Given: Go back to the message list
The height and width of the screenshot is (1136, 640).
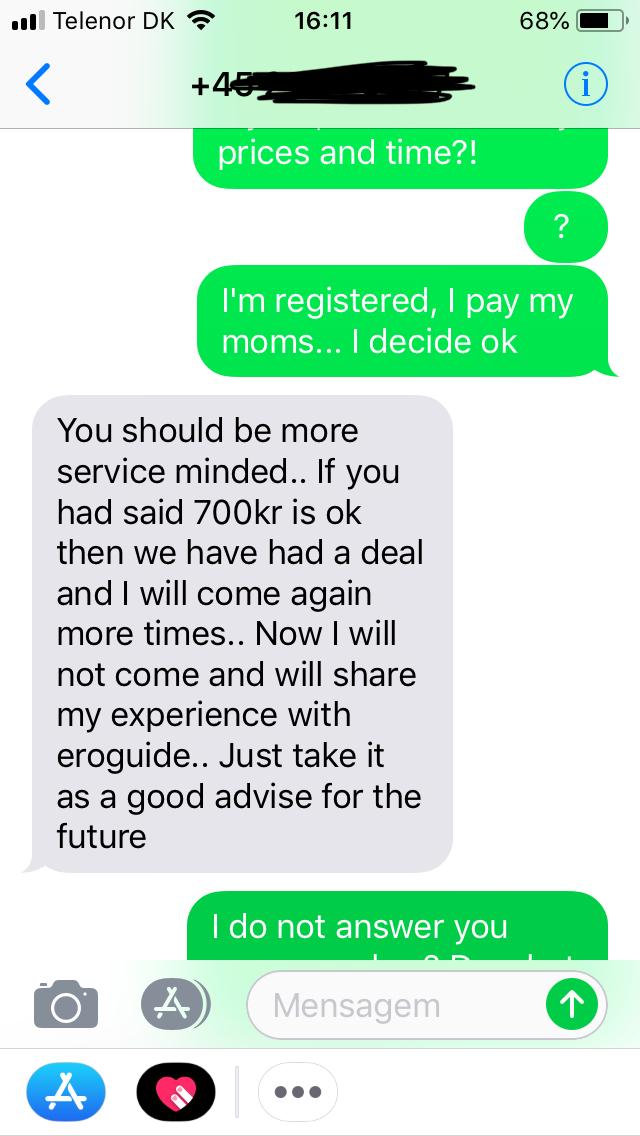Looking at the screenshot, I should (38, 84).
